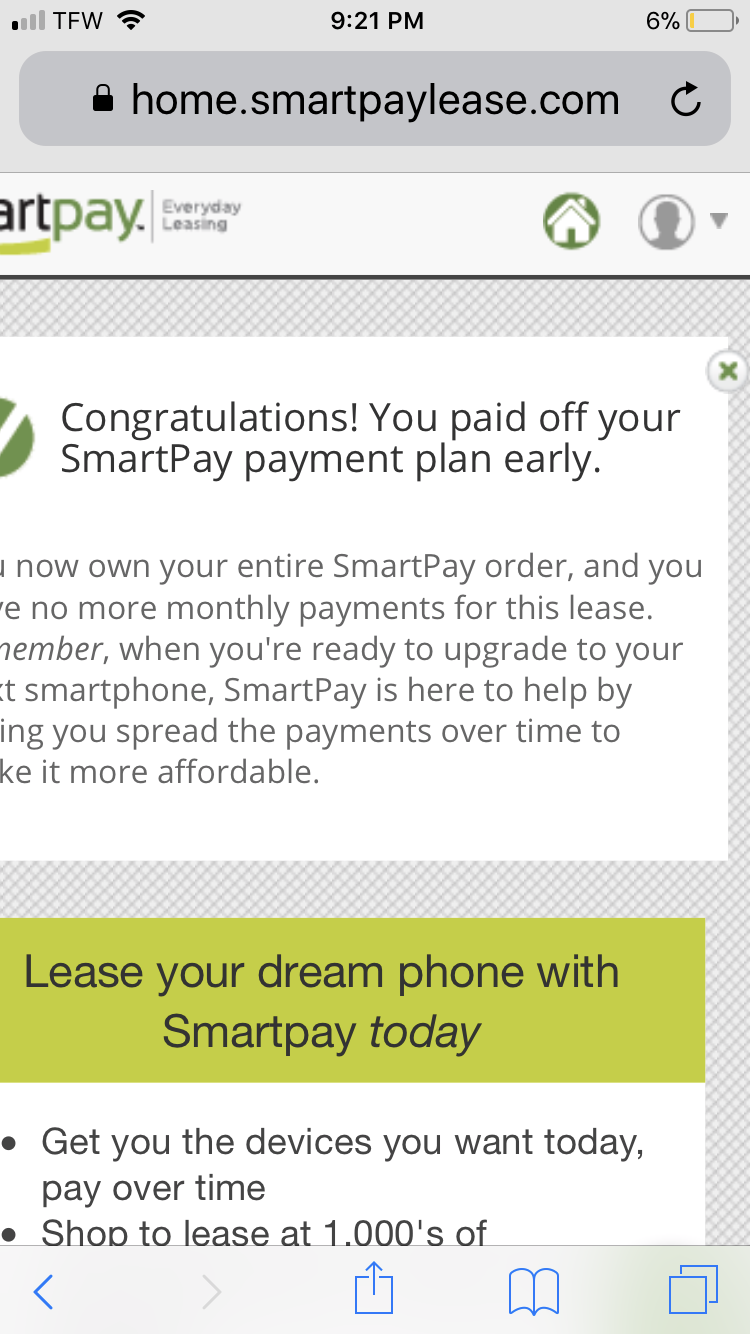
Task: Tap the home.smartpaylease.com address bar
Action: pos(374,99)
